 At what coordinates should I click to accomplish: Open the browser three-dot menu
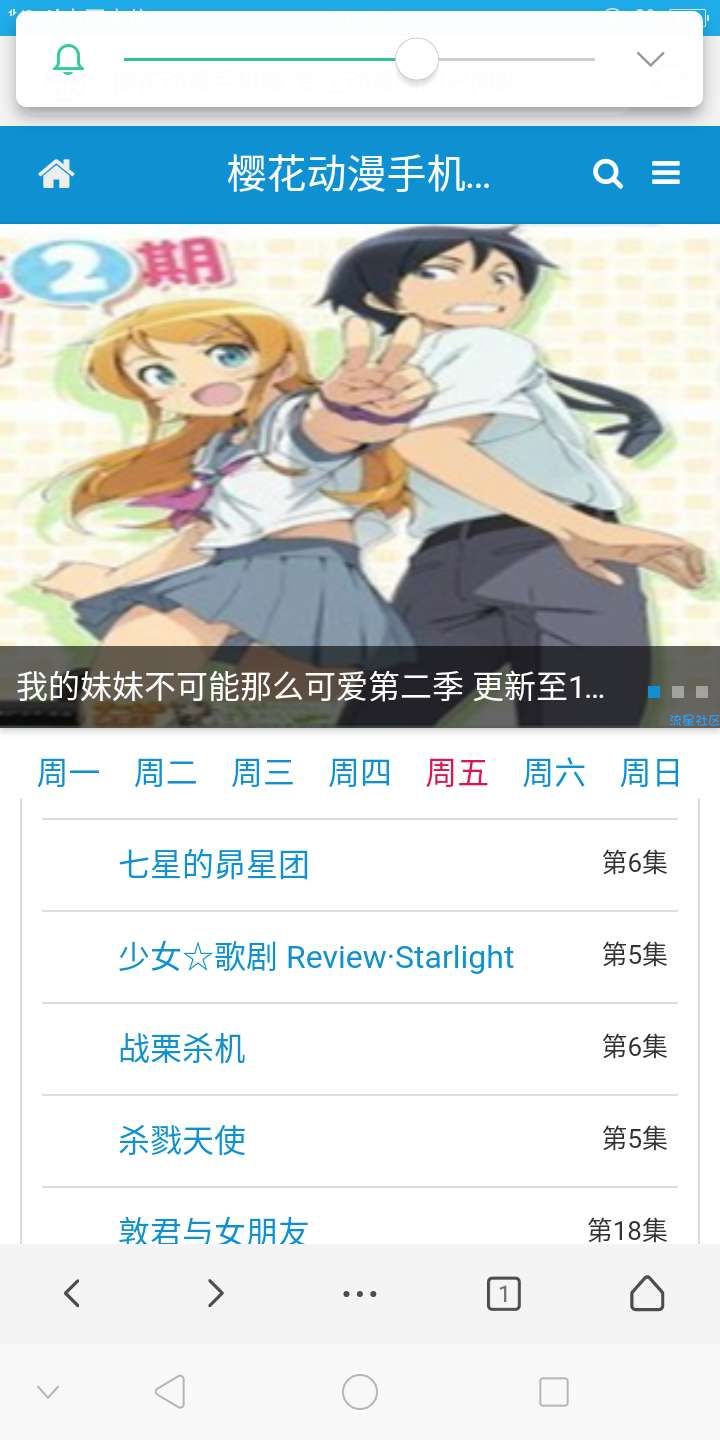360,1294
